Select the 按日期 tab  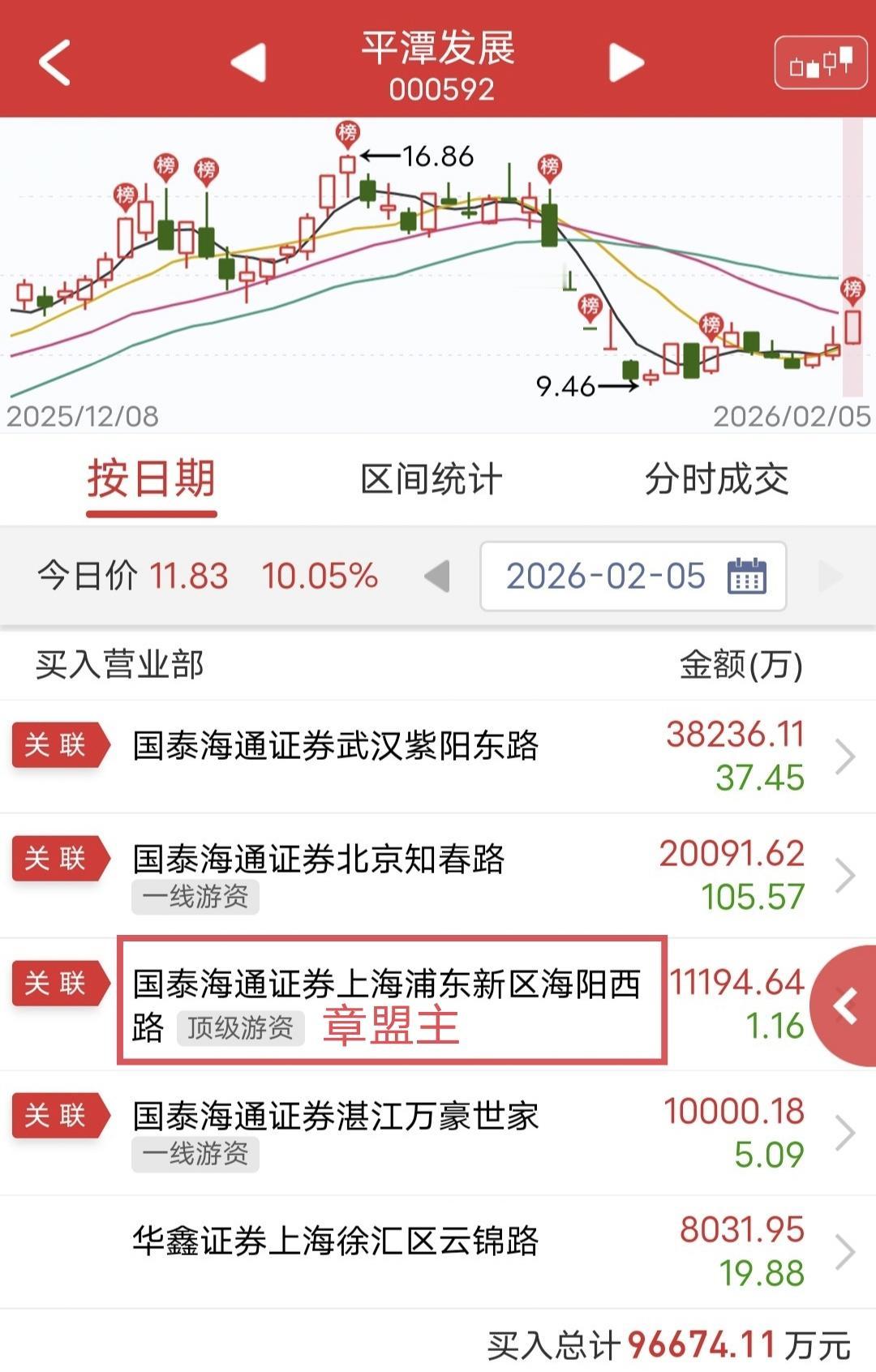[152, 479]
